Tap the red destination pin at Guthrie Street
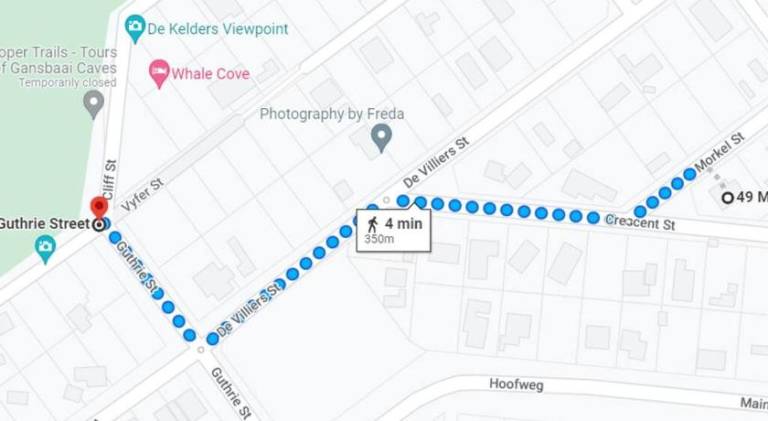The width and height of the screenshot is (768, 421). (99, 210)
